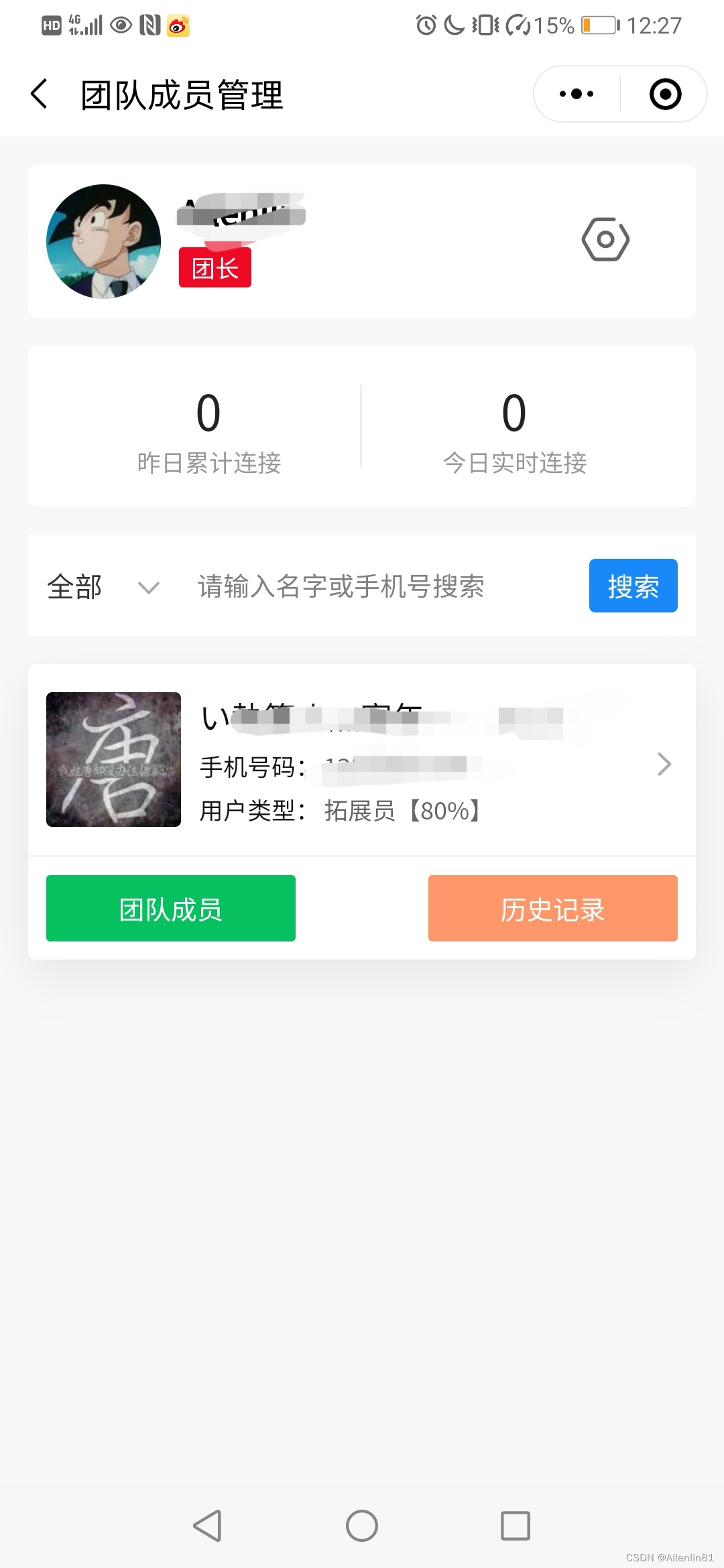Go back from 团队成员管理 page
This screenshot has height=1568, width=724.
click(39, 94)
